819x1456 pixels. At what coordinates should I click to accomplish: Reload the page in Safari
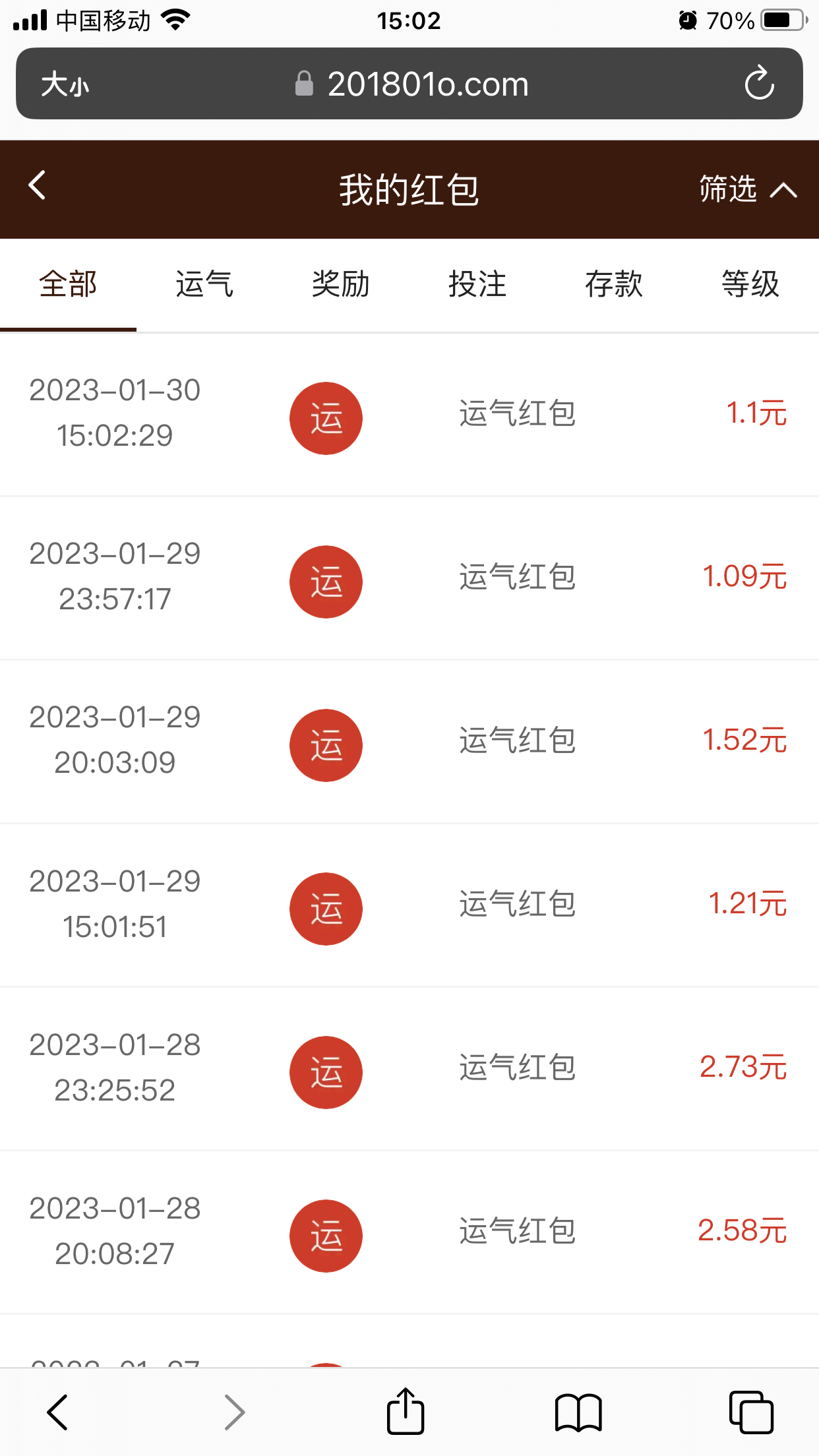tap(759, 84)
